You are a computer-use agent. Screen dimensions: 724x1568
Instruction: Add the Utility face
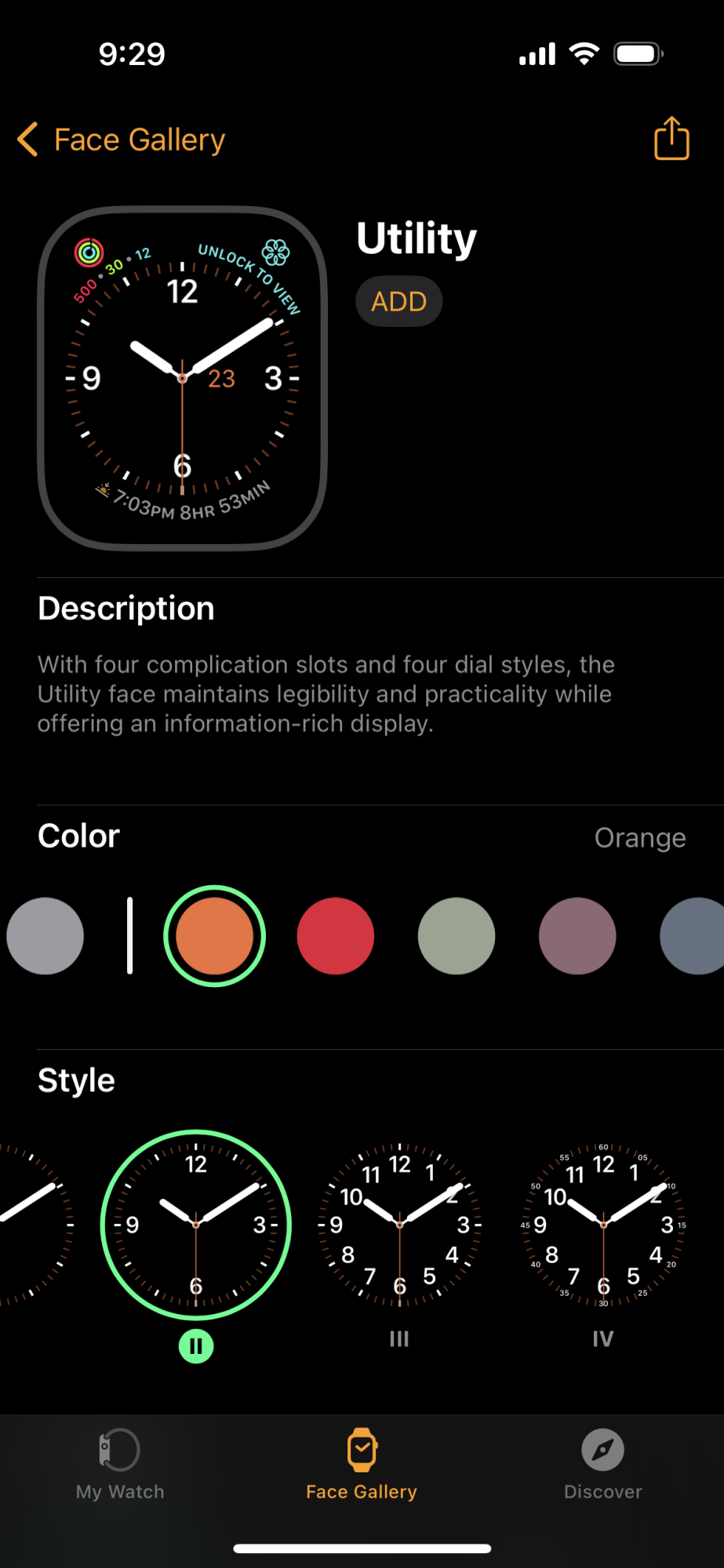(x=398, y=301)
